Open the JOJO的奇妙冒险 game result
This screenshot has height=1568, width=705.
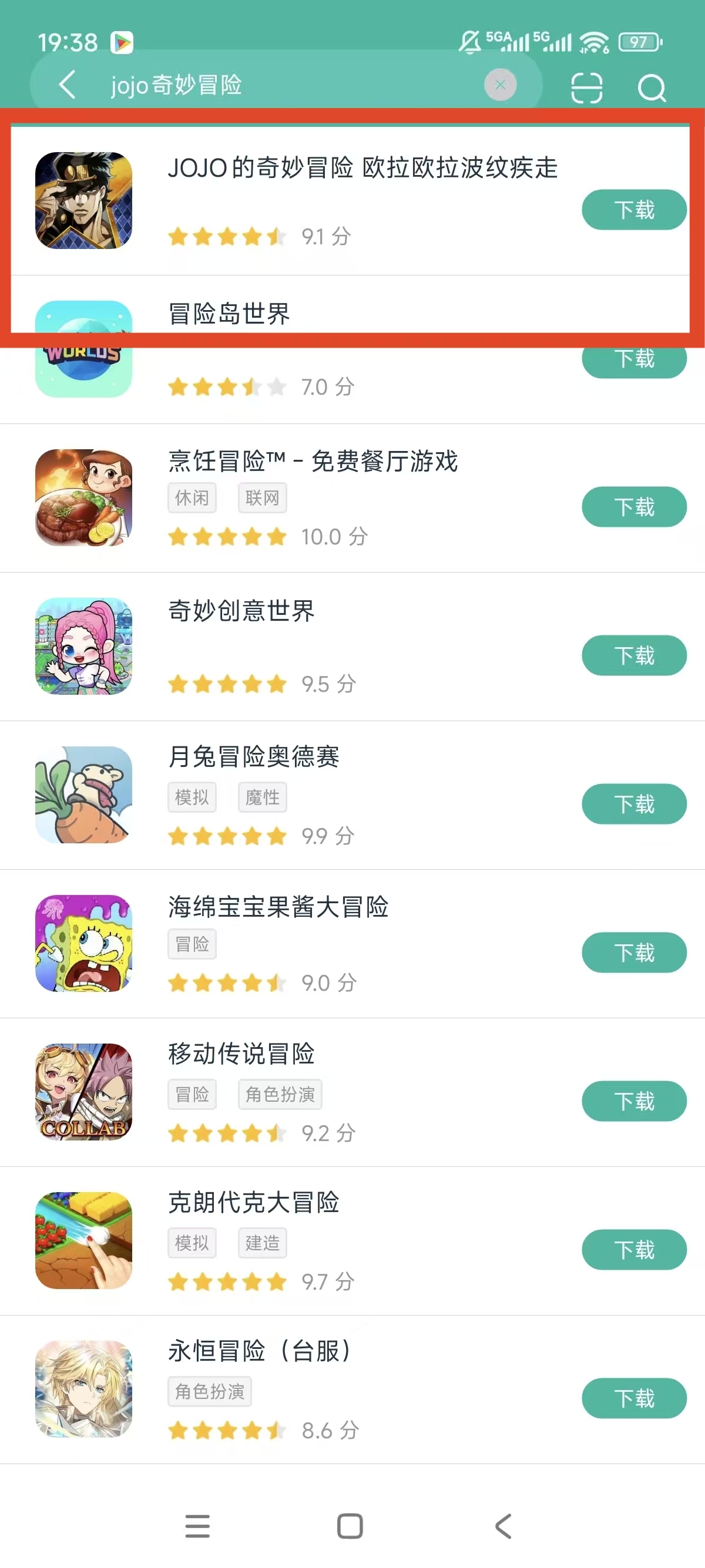pyautogui.click(x=362, y=167)
